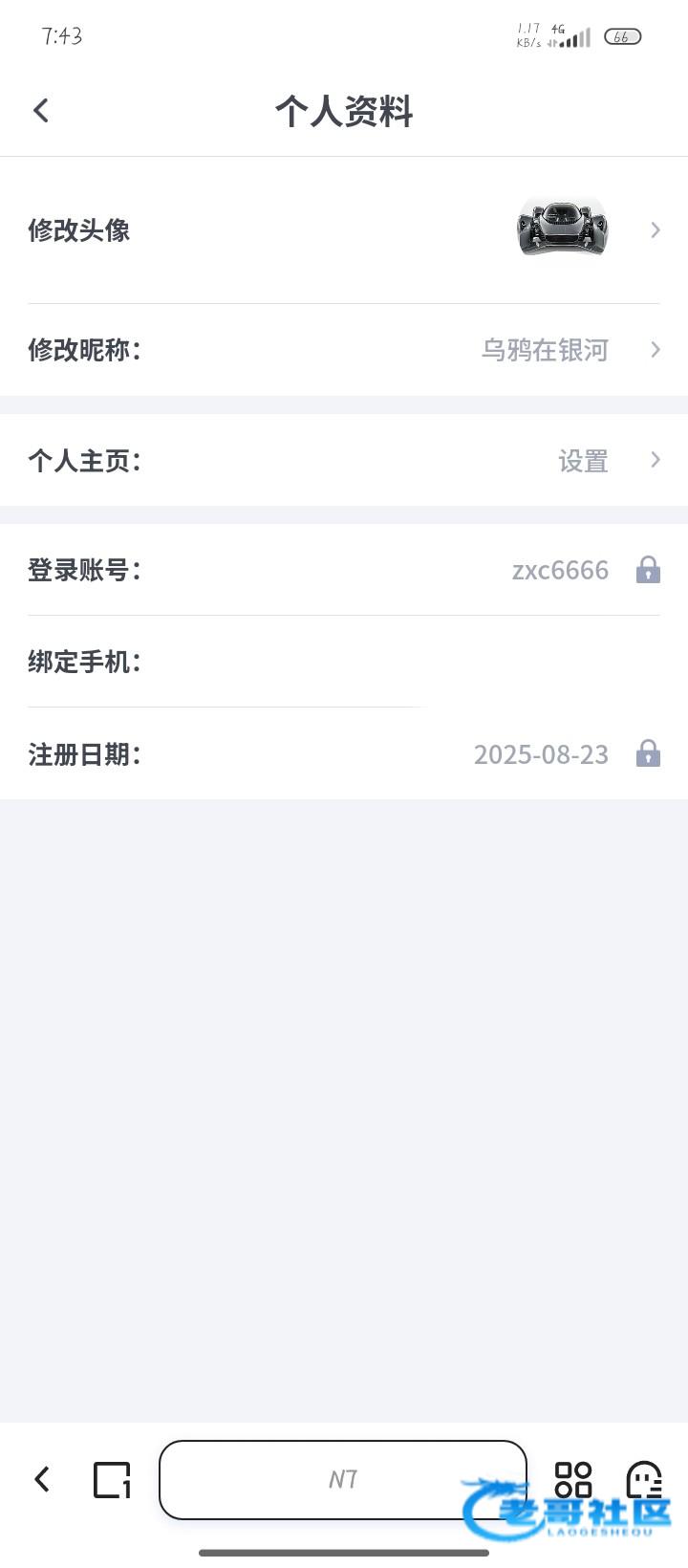Open 修改昵称 to edit the nickname
Image resolution: width=688 pixels, height=1568 pixels.
344,350
